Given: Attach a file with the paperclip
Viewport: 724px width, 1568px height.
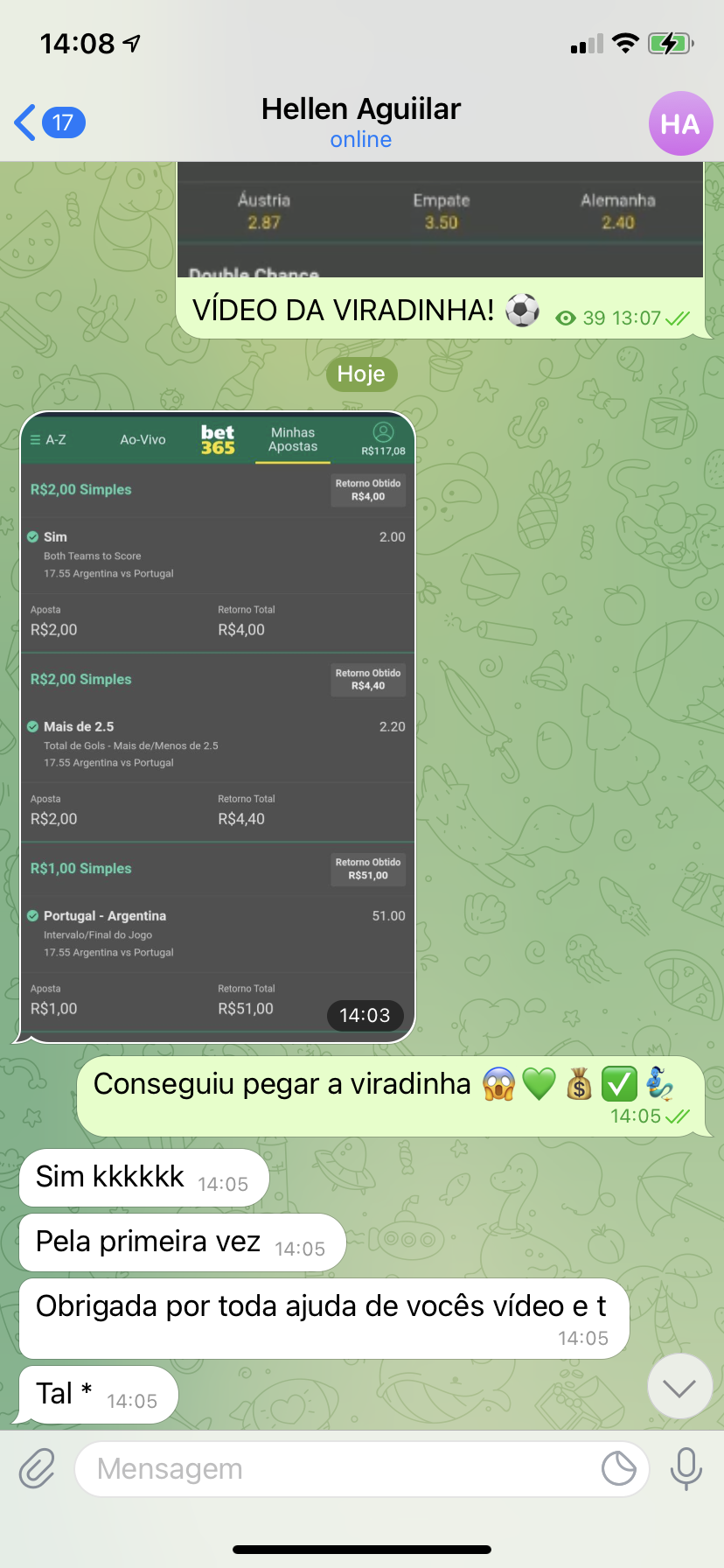Looking at the screenshot, I should tap(37, 1469).
